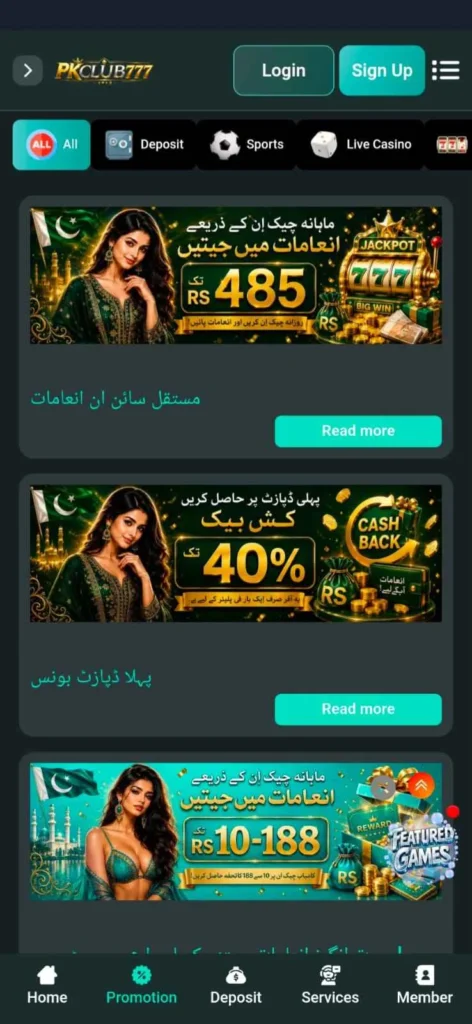
Task: Go to the Home tab
Action: click(47, 985)
